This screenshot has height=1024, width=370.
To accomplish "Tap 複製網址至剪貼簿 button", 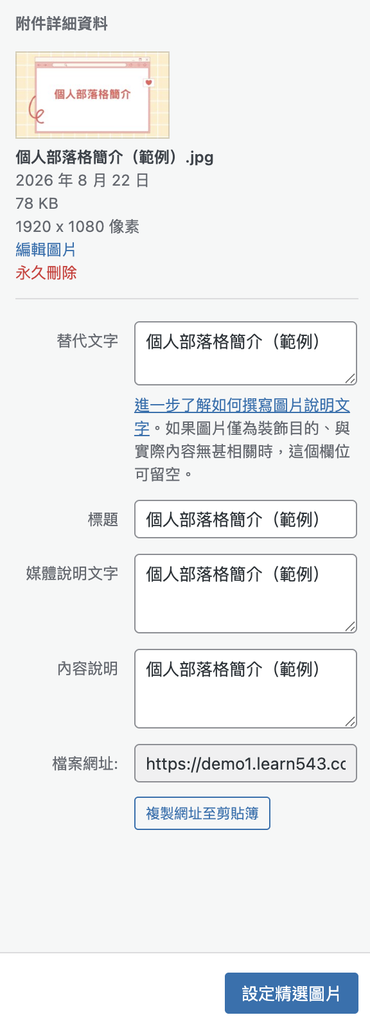I will (202, 814).
